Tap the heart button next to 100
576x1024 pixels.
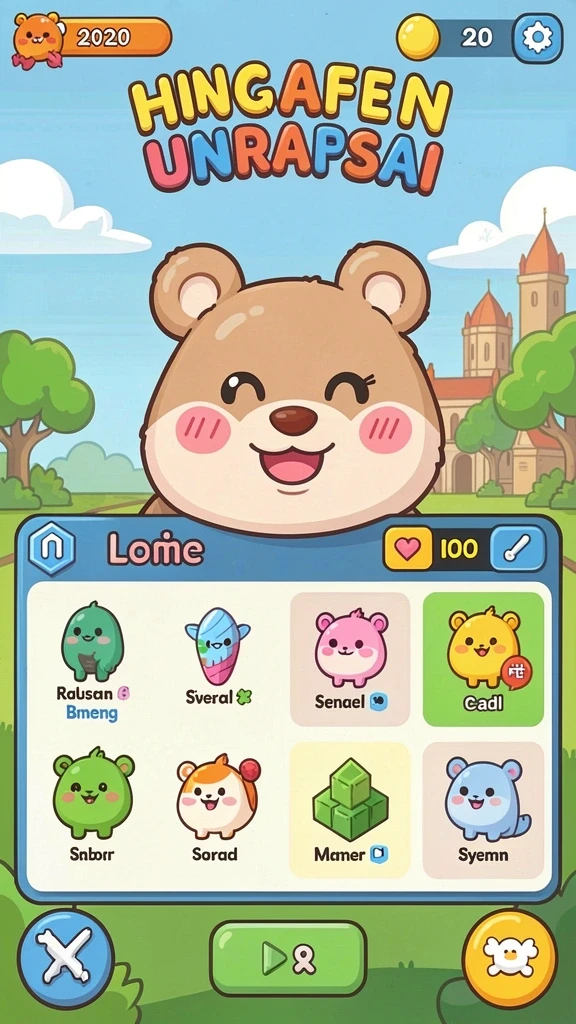tap(408, 549)
